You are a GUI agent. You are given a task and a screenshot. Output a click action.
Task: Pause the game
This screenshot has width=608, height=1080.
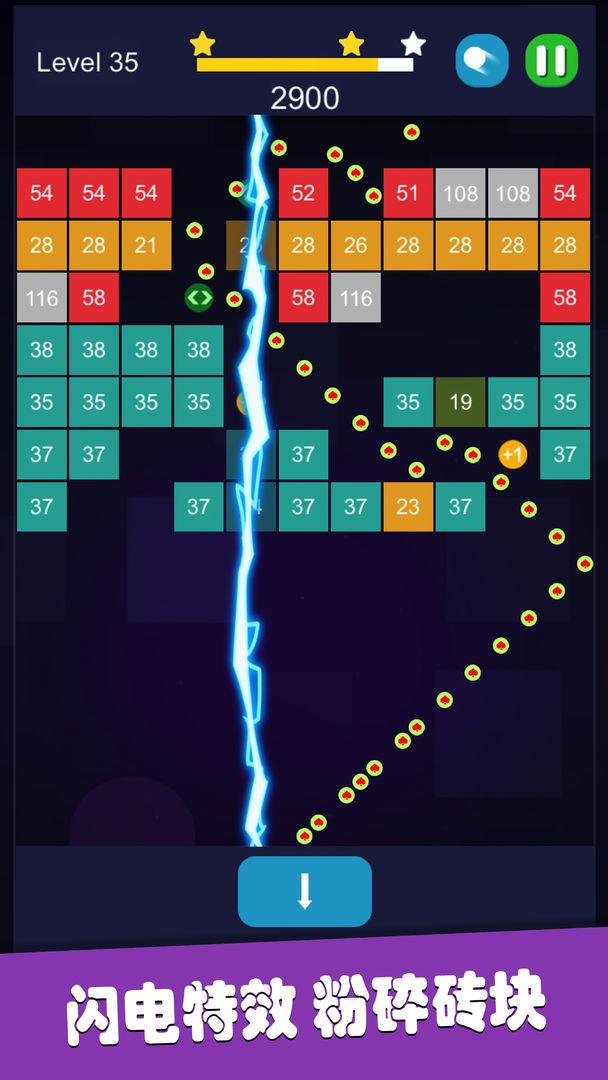pos(551,60)
